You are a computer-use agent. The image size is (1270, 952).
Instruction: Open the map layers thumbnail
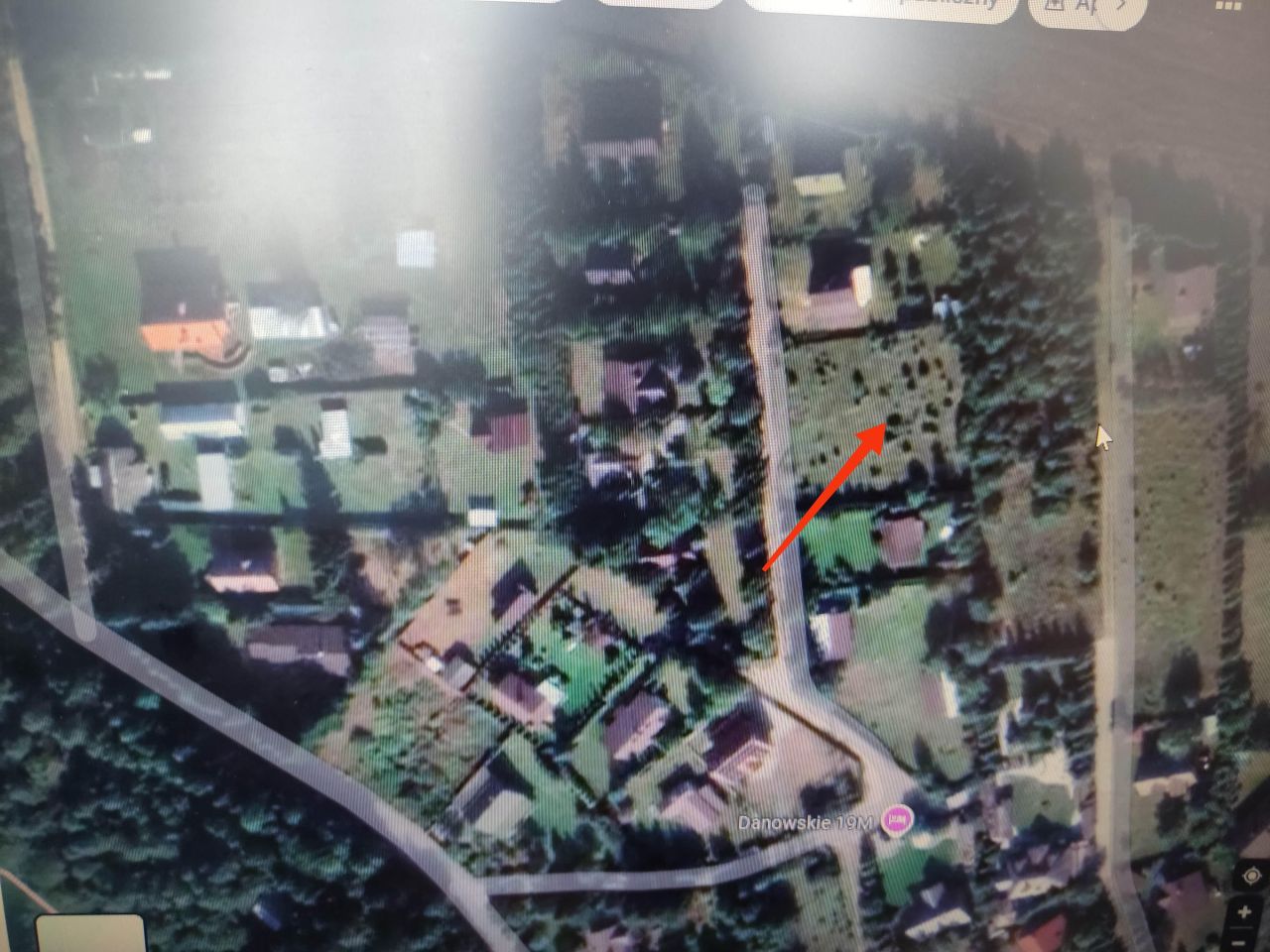tap(91, 935)
